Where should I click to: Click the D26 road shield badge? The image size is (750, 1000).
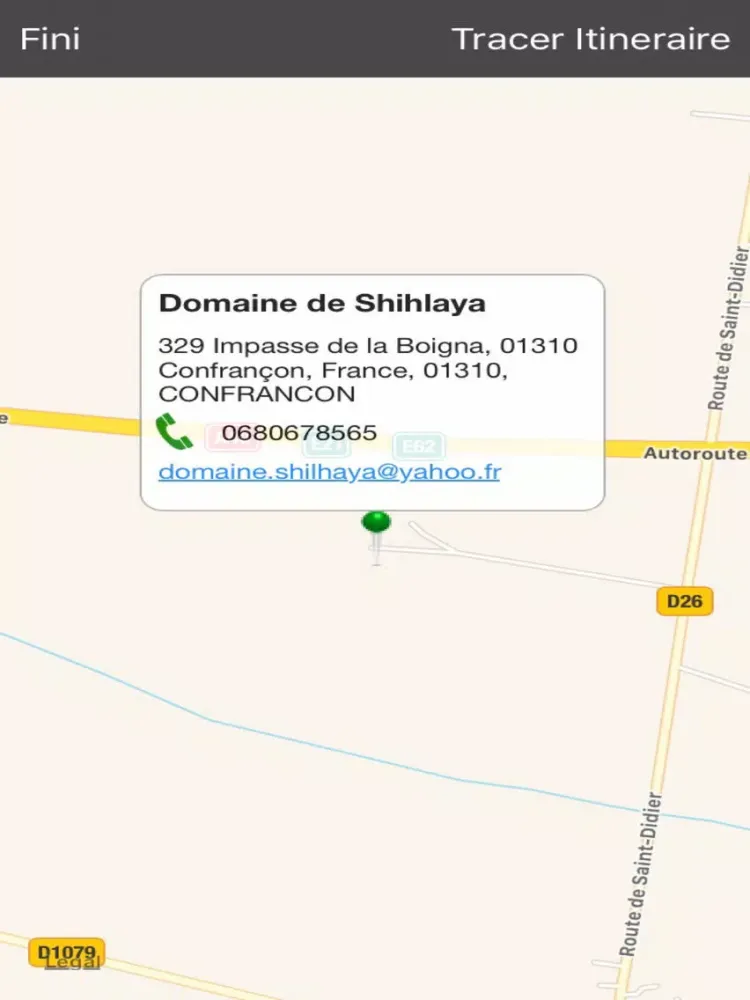684,602
